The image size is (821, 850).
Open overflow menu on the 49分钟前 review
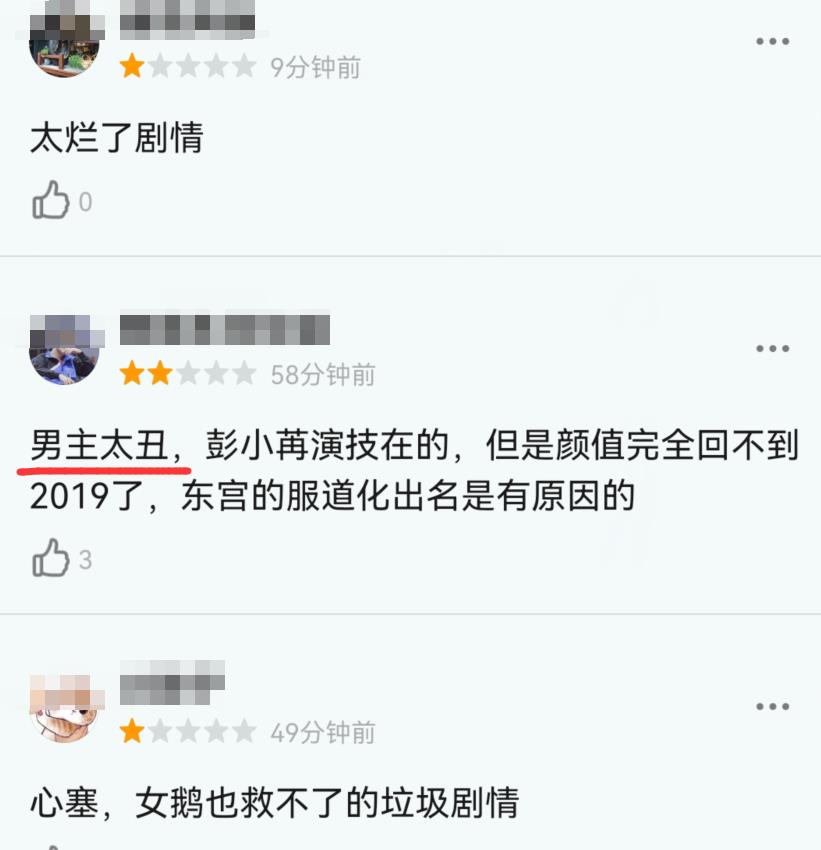pos(772,707)
